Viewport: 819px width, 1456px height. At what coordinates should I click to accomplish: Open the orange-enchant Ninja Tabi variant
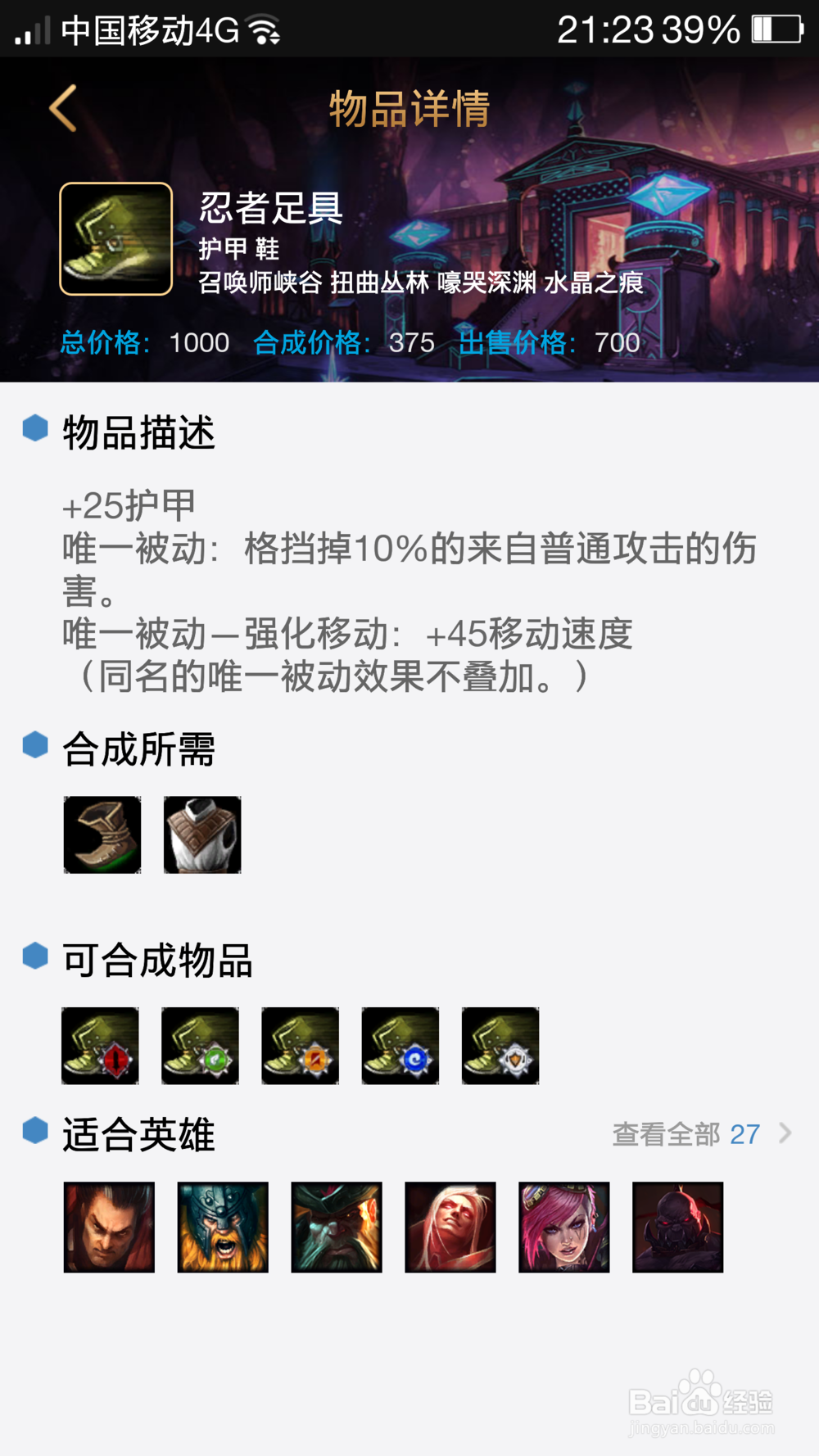tap(300, 1046)
